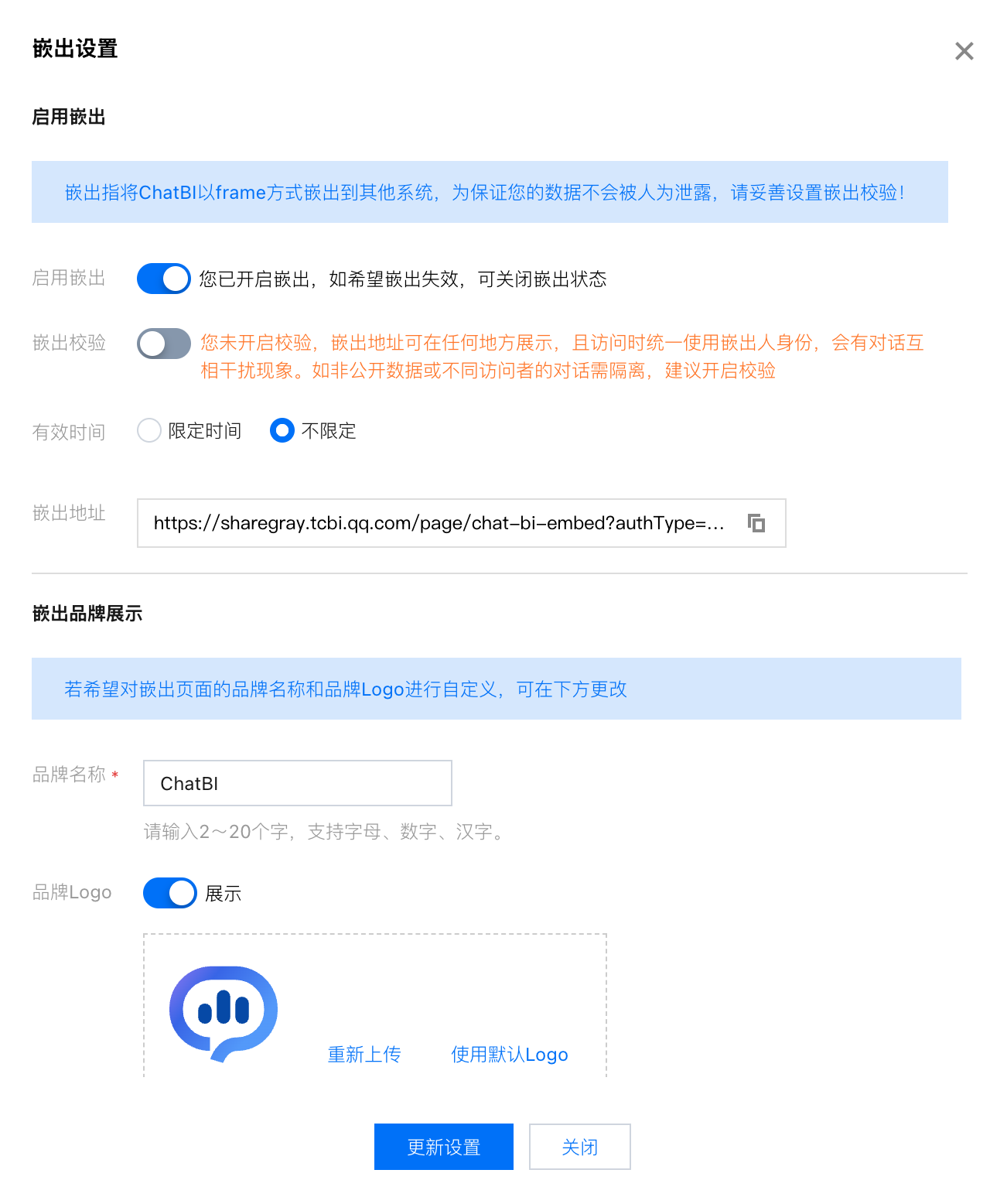The image size is (1007, 1204).
Task: Tap the 嵌出地址 URL field
Action: click(439, 523)
